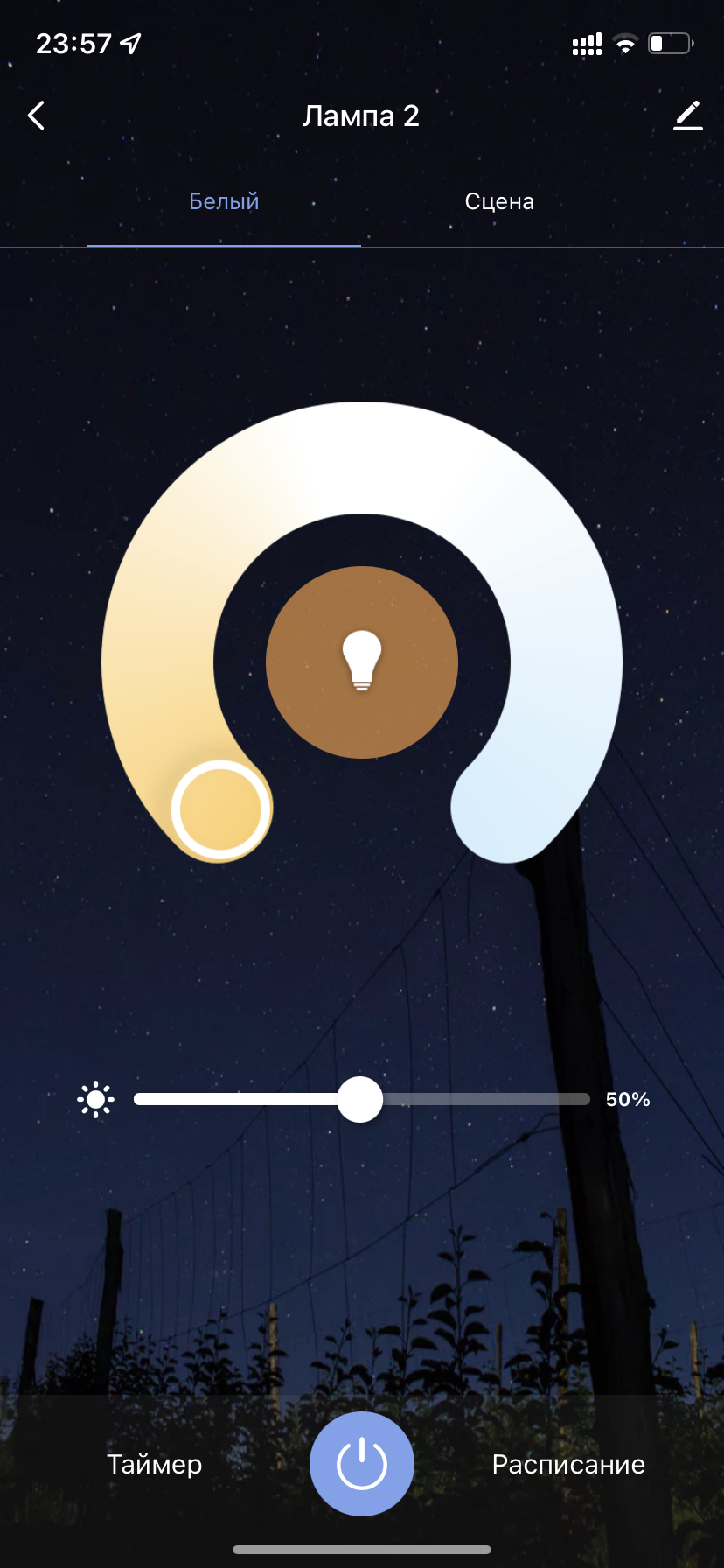The width and height of the screenshot is (724, 1568).
Task: Toggle the lamp power button
Action: pyautogui.click(x=362, y=1464)
